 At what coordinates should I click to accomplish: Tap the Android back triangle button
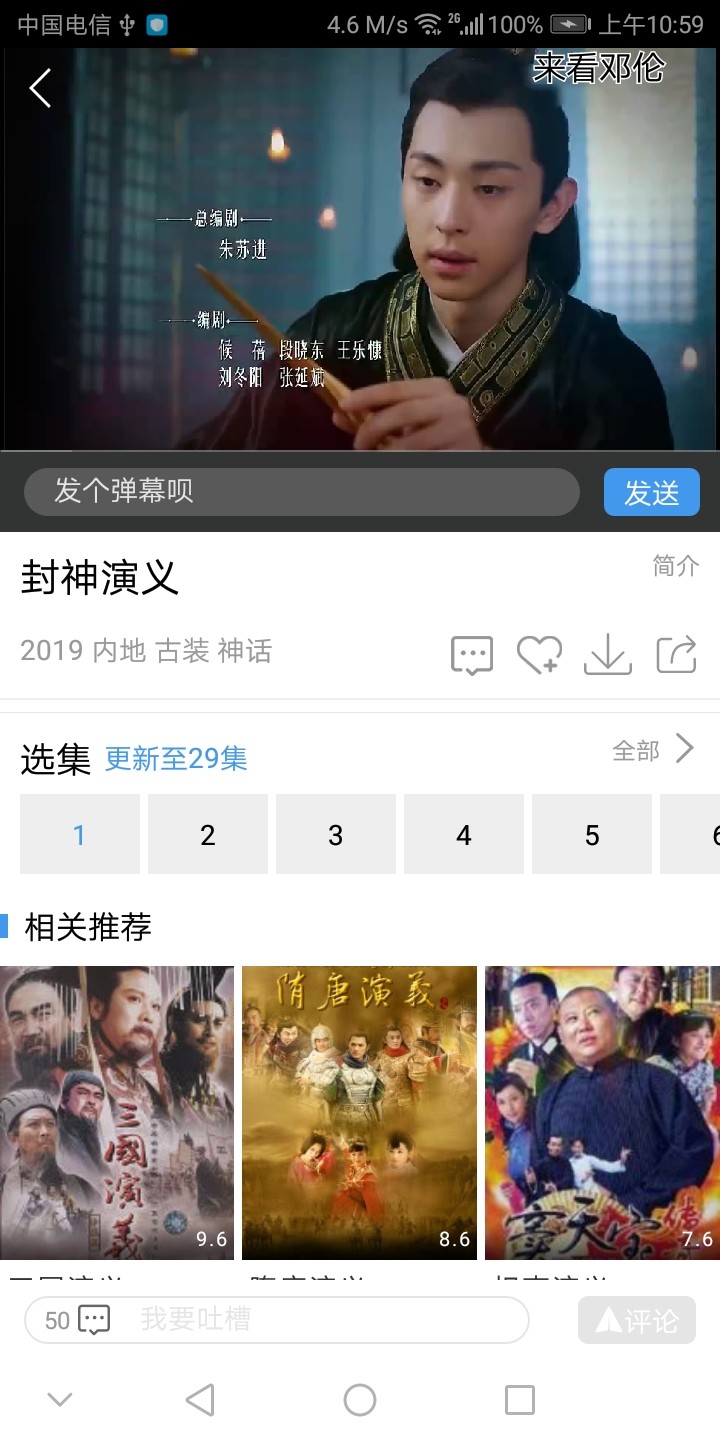tap(200, 1400)
